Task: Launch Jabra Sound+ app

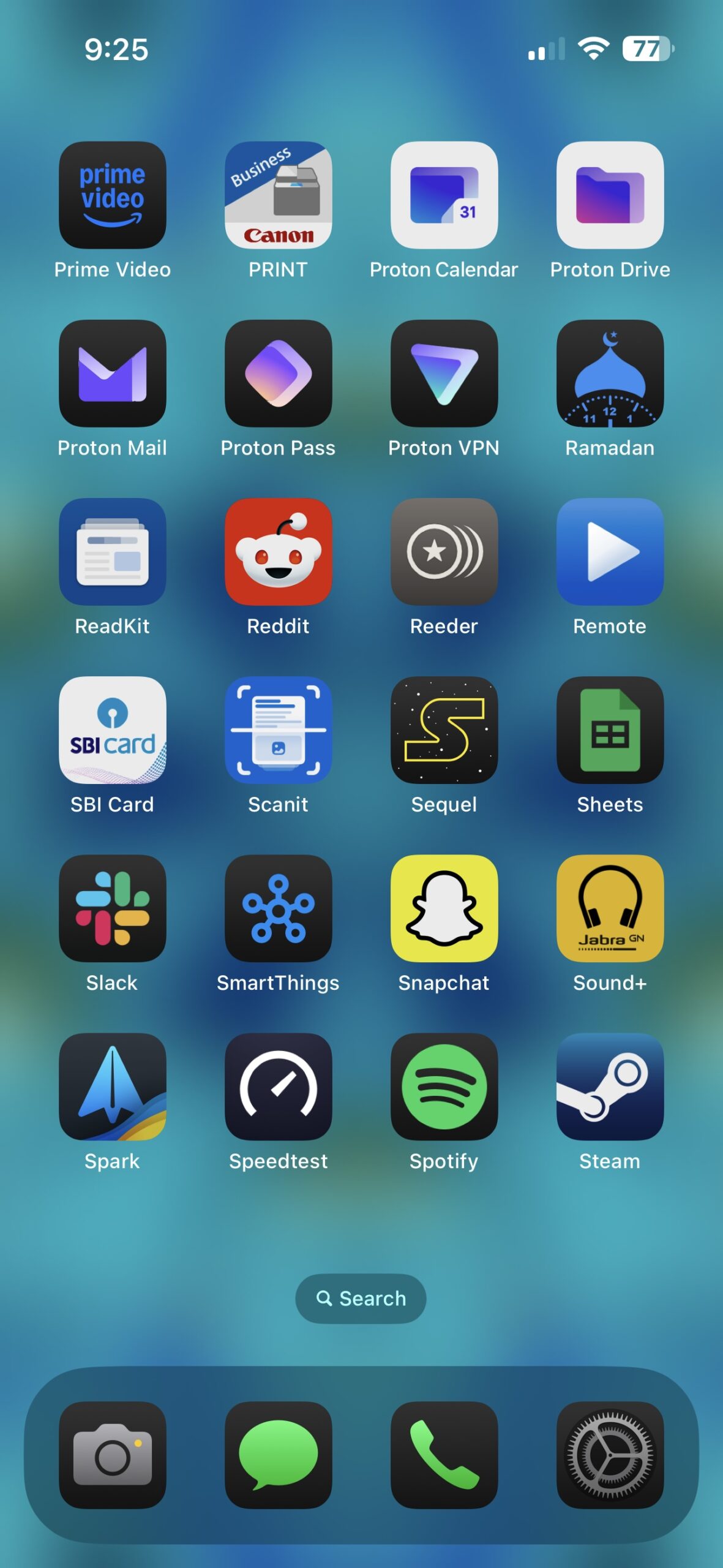Action: click(610, 908)
